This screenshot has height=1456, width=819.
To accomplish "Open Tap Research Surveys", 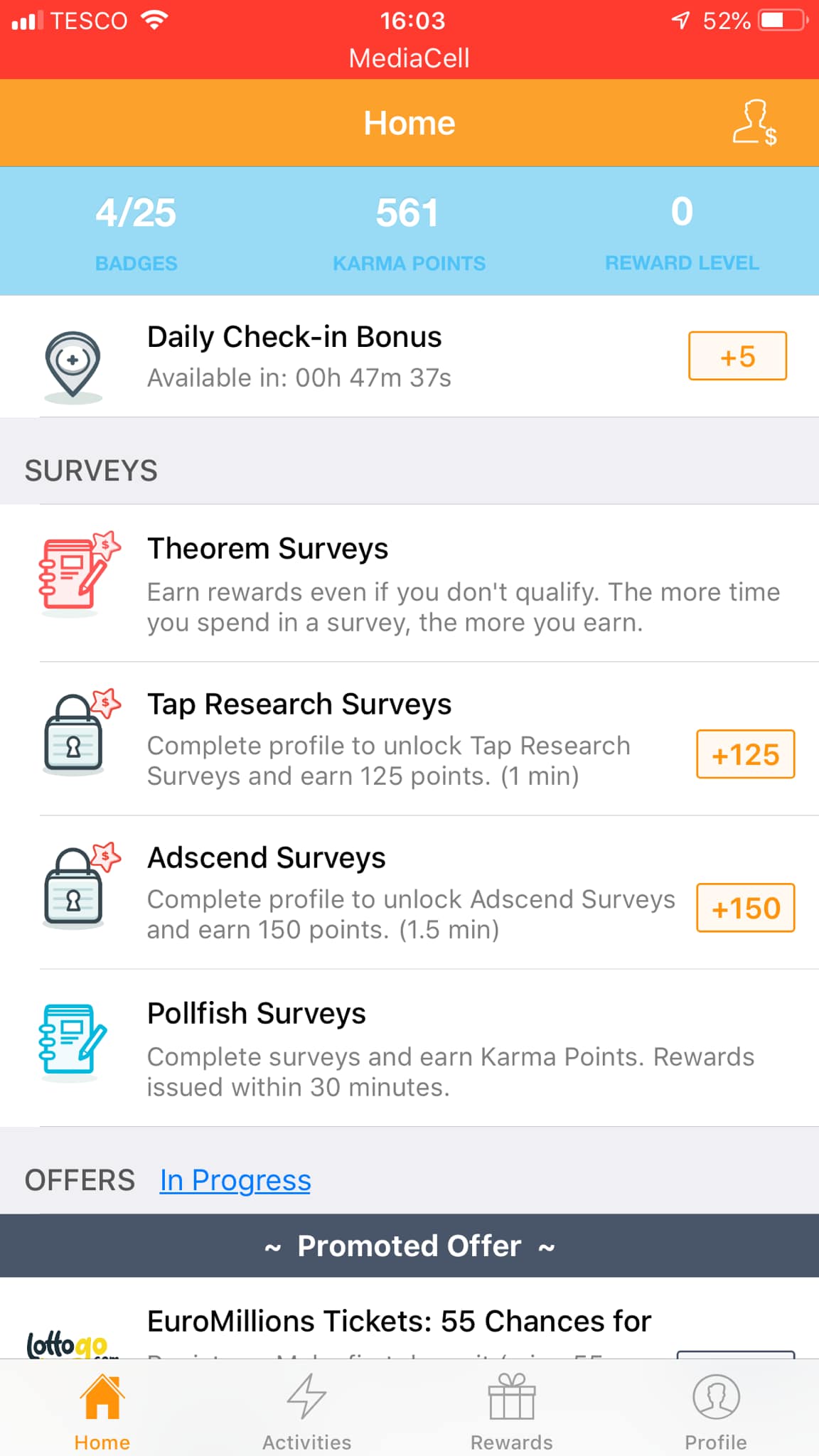I will [409, 739].
